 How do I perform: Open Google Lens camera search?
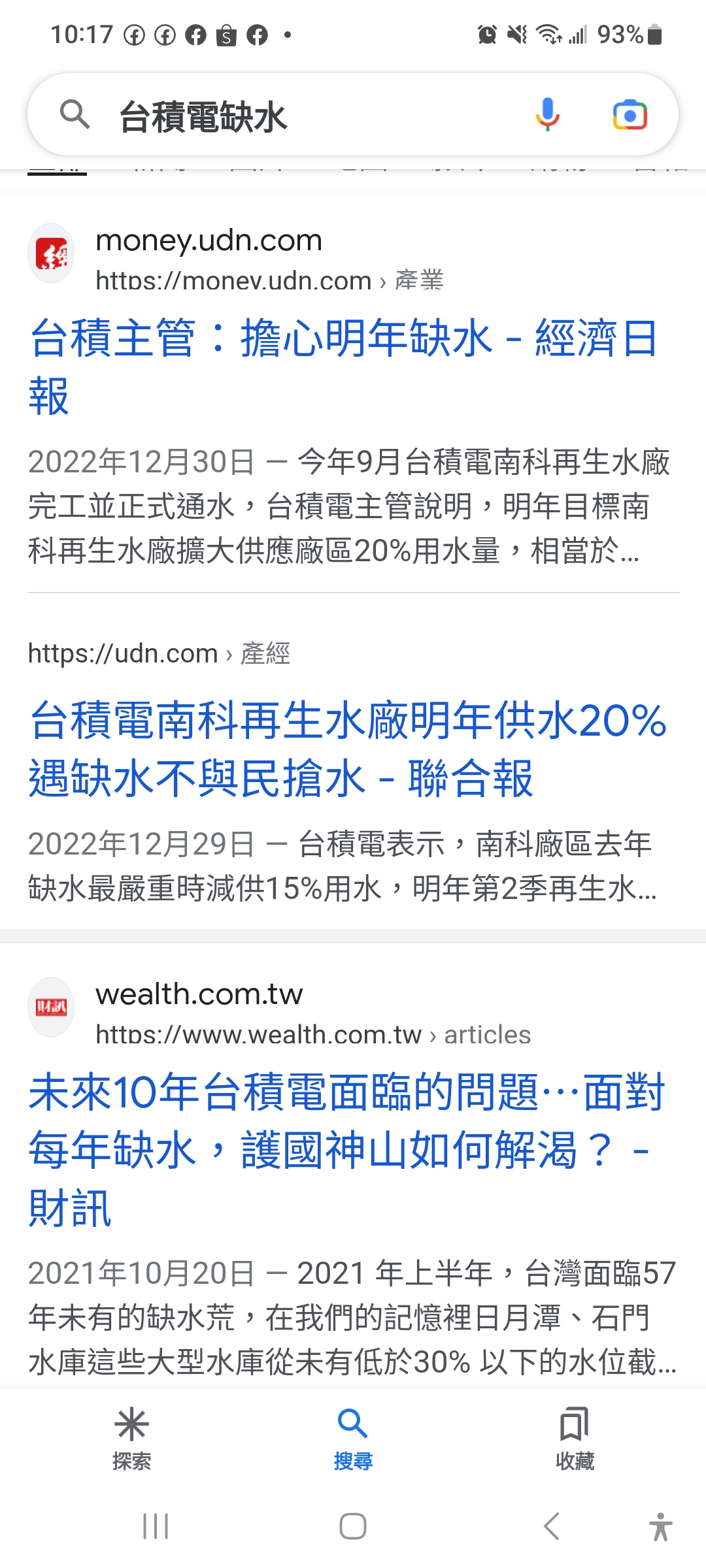tap(630, 116)
